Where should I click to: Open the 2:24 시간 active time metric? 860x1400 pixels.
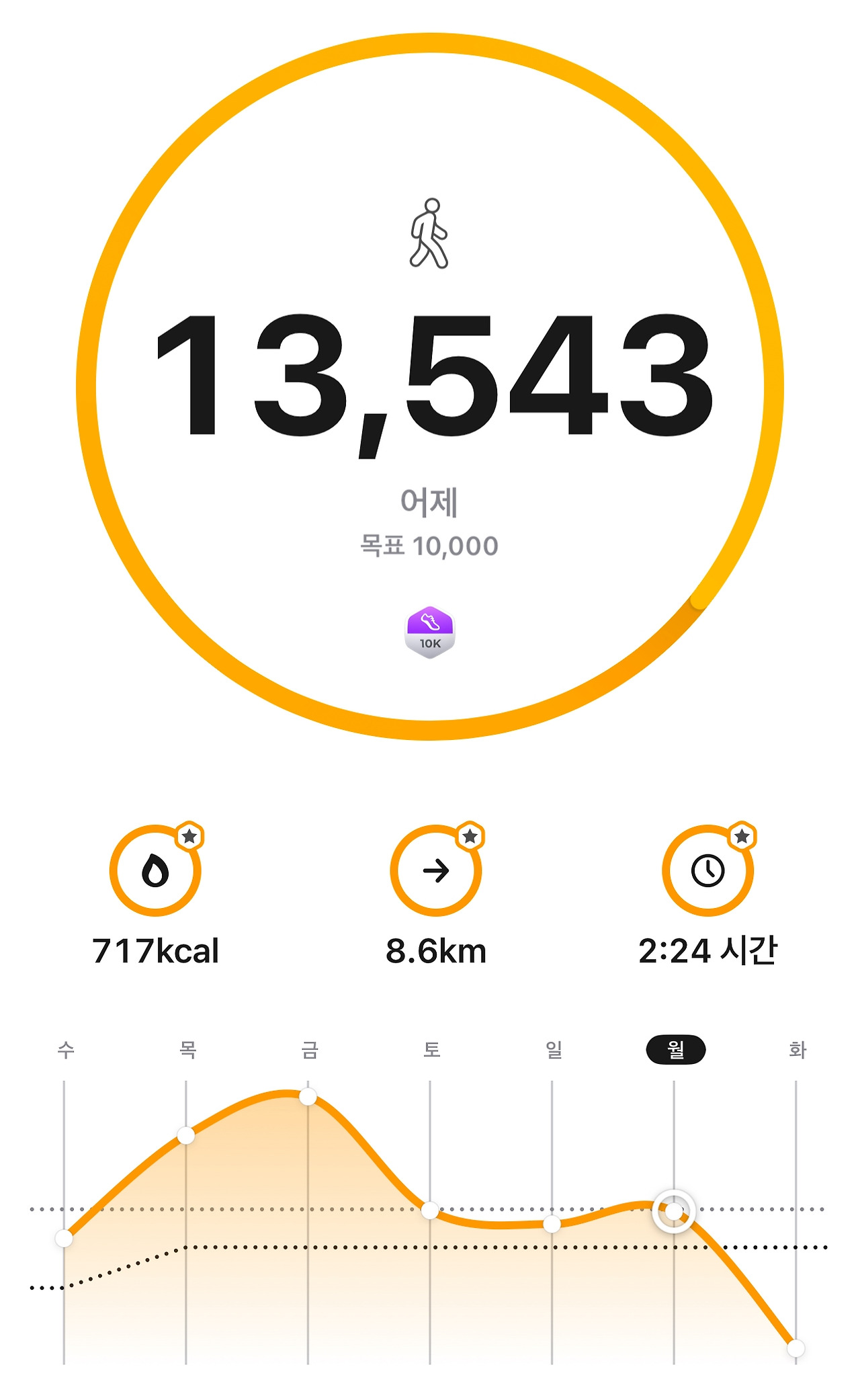(x=708, y=871)
